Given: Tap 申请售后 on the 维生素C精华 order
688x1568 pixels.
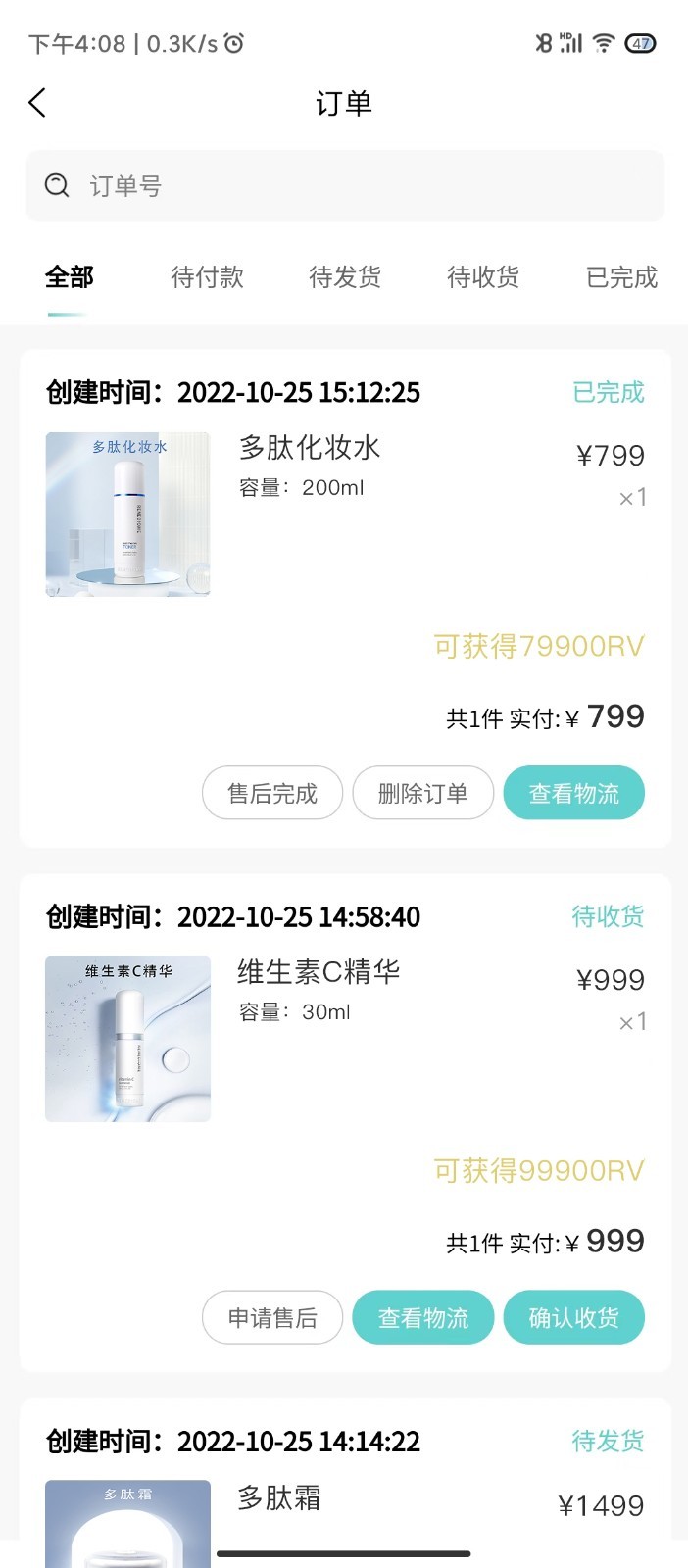Looking at the screenshot, I should [272, 1318].
